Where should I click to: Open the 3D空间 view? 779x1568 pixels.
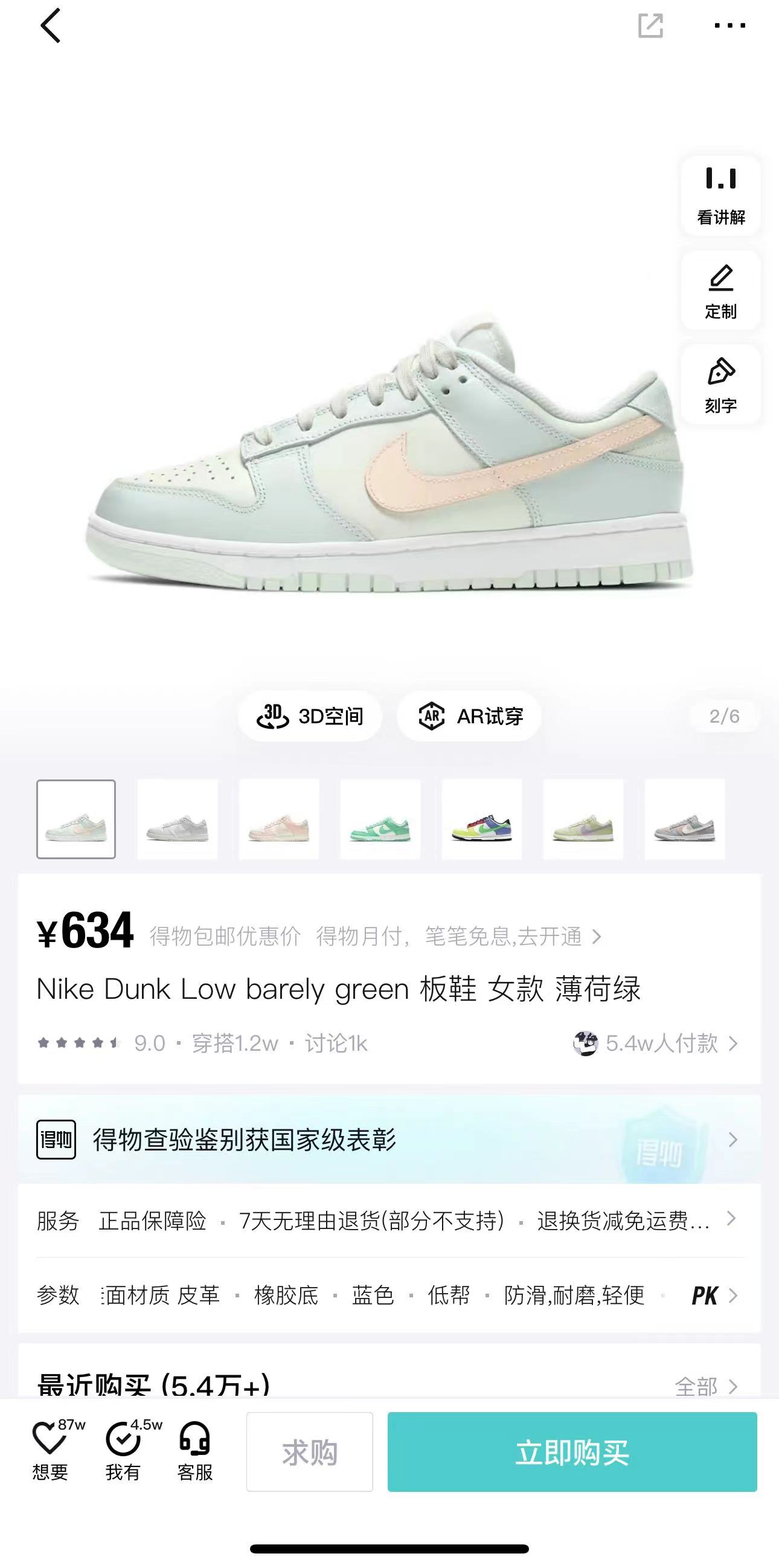310,716
